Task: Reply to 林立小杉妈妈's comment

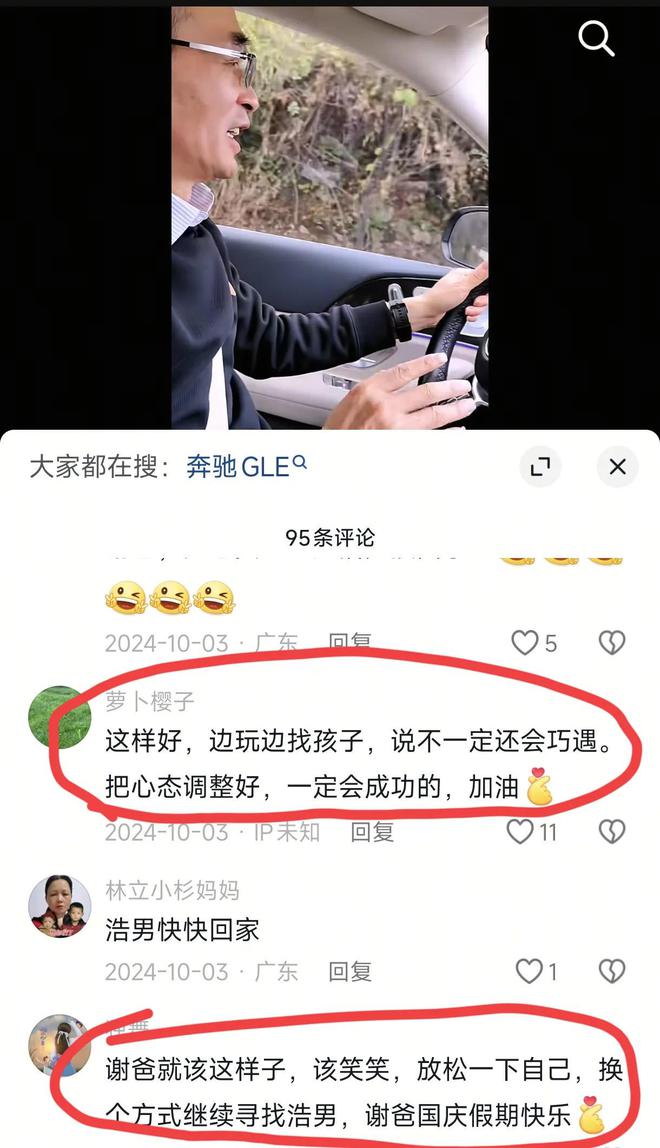Action: pos(350,970)
